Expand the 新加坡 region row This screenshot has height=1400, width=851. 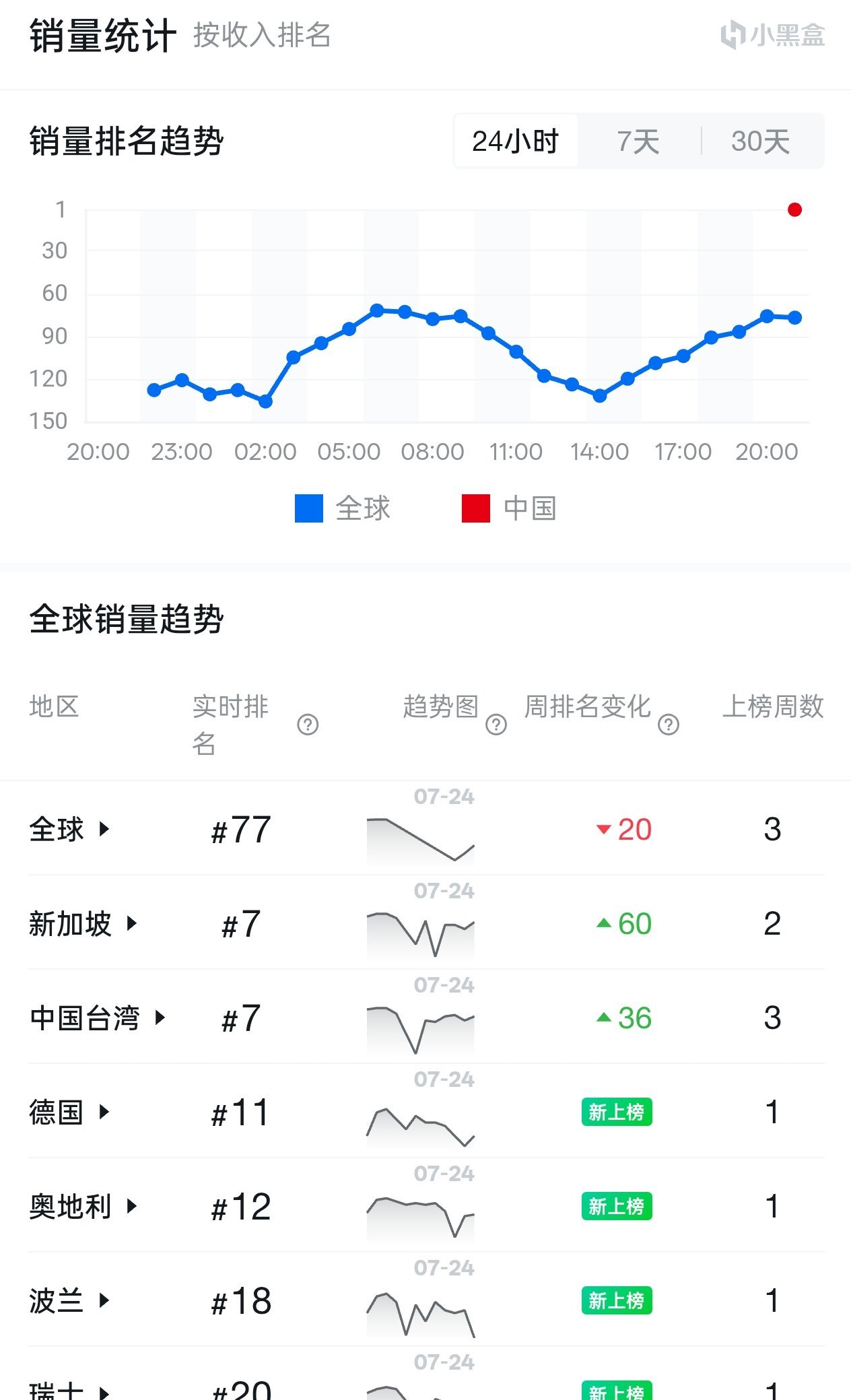tap(83, 923)
